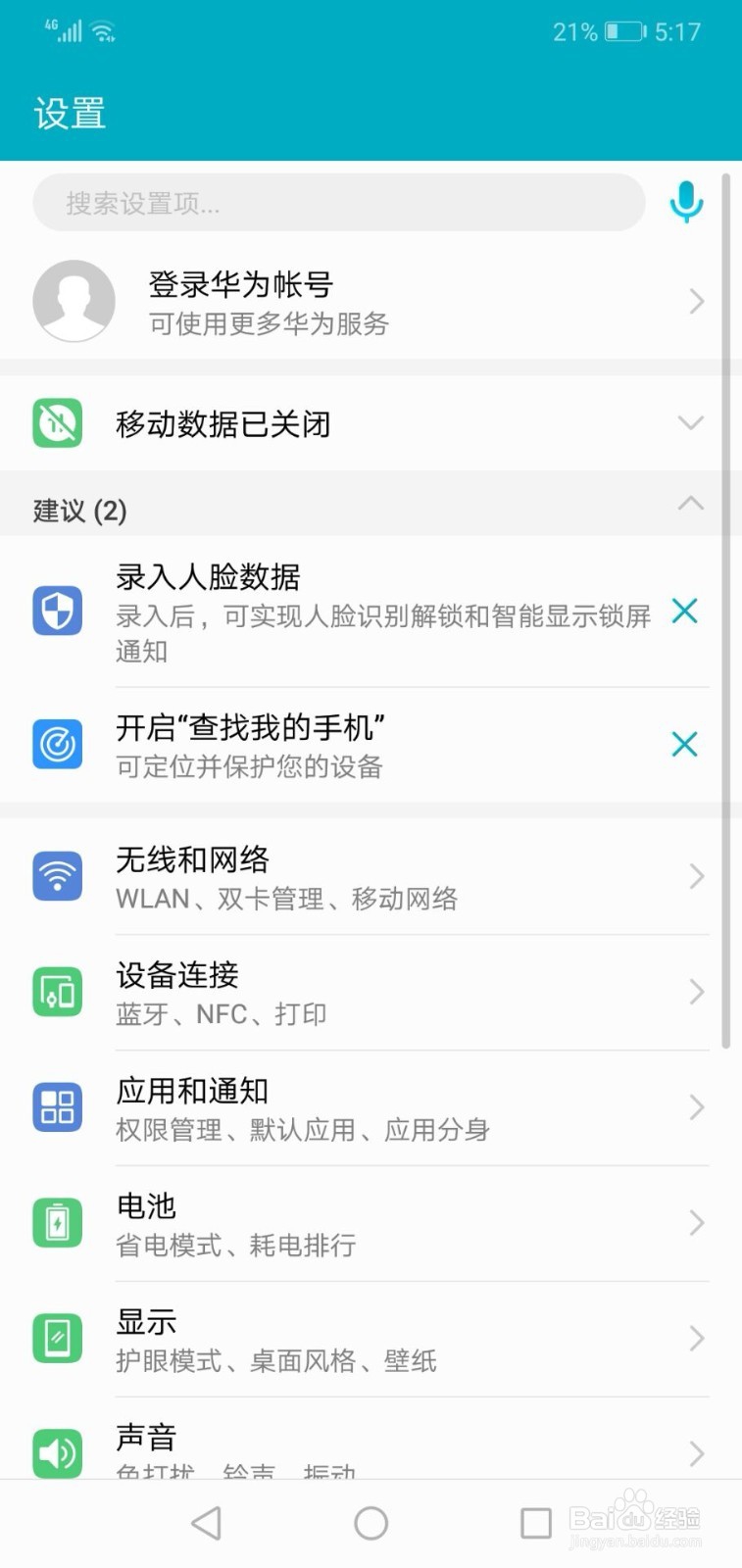This screenshot has width=742, height=1568.
Task: Select the Find My Phone locator icon
Action: click(57, 744)
